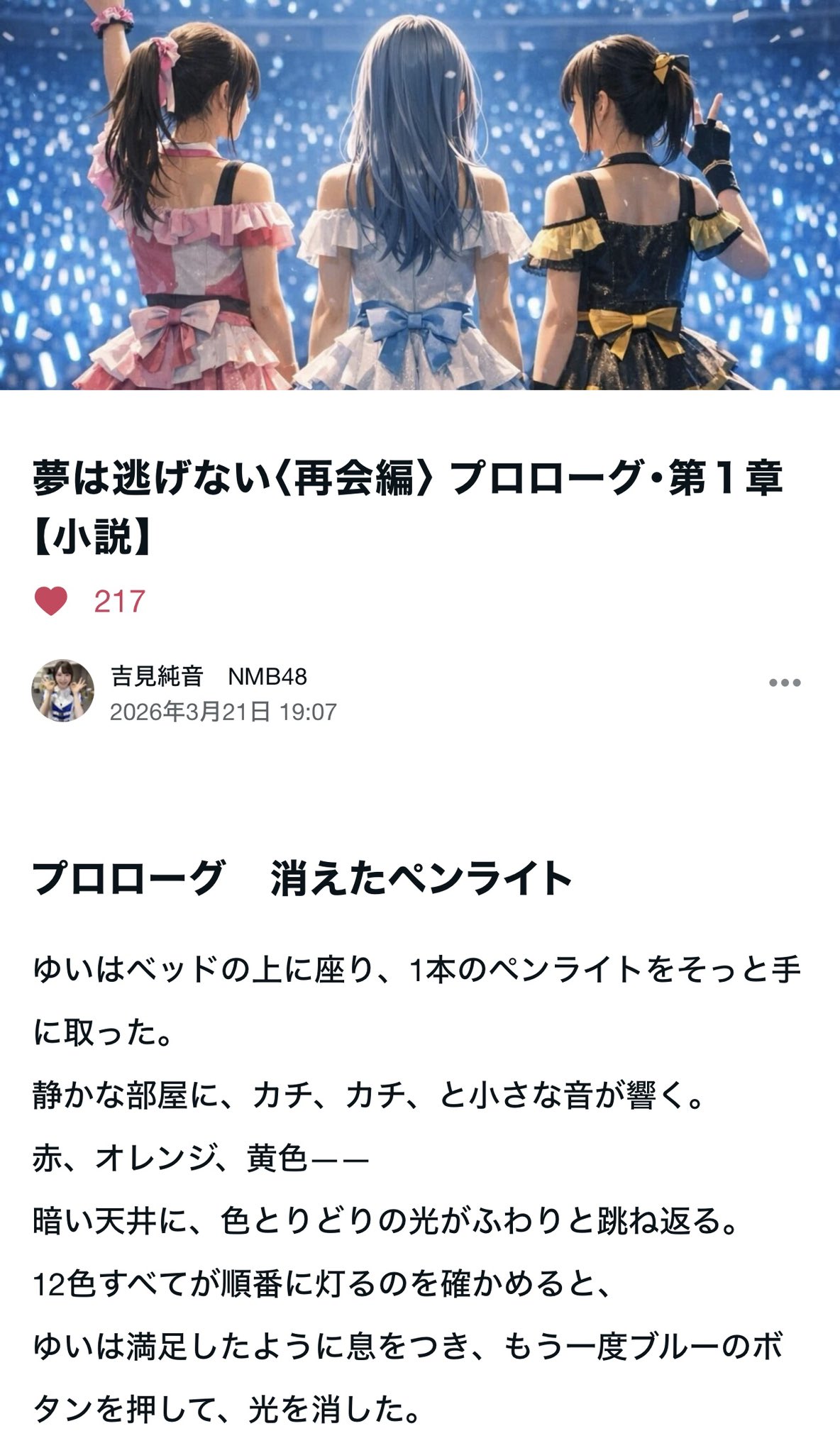
Task: Open 吉見純音's profile picture
Action: pos(63,690)
